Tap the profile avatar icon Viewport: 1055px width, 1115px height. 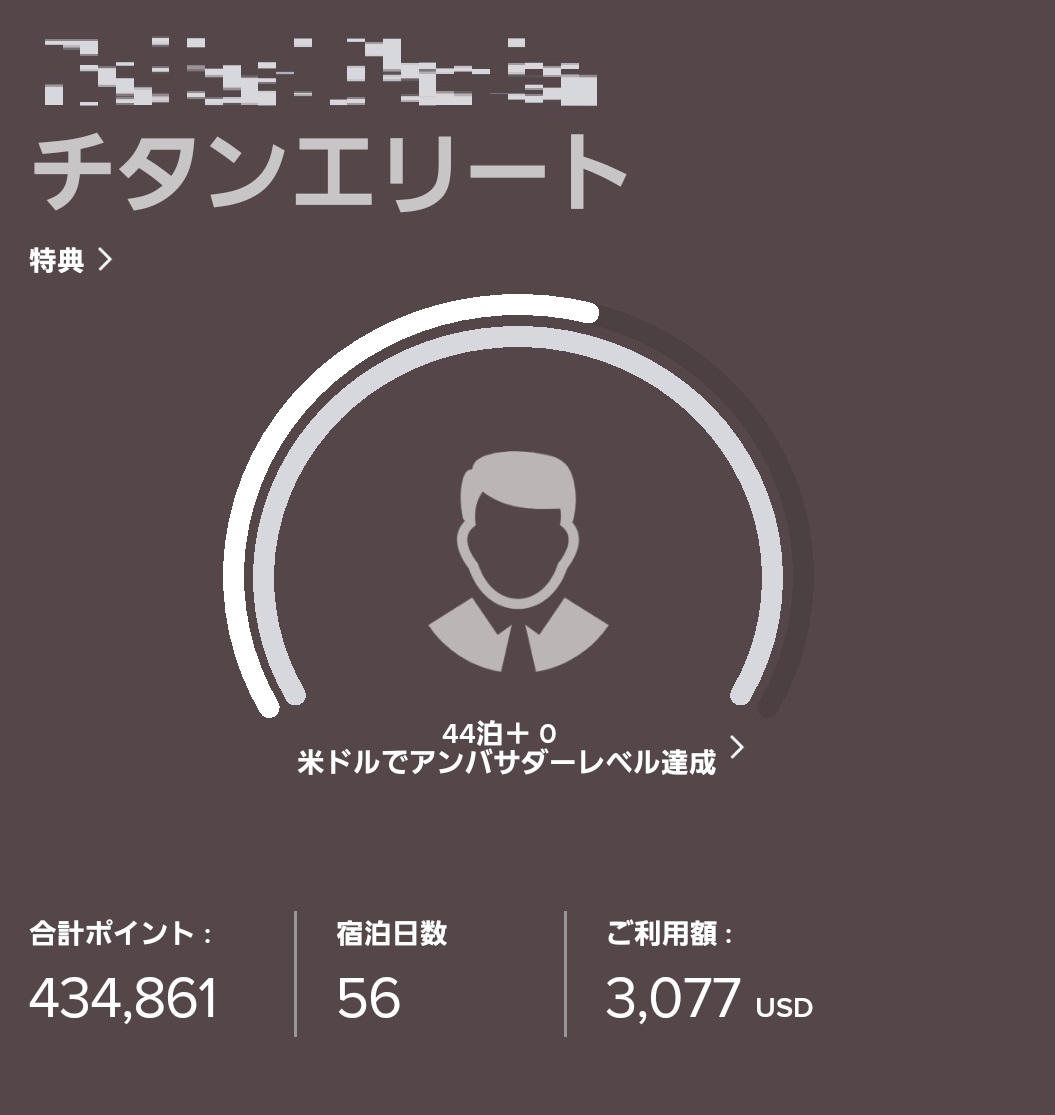point(518,562)
